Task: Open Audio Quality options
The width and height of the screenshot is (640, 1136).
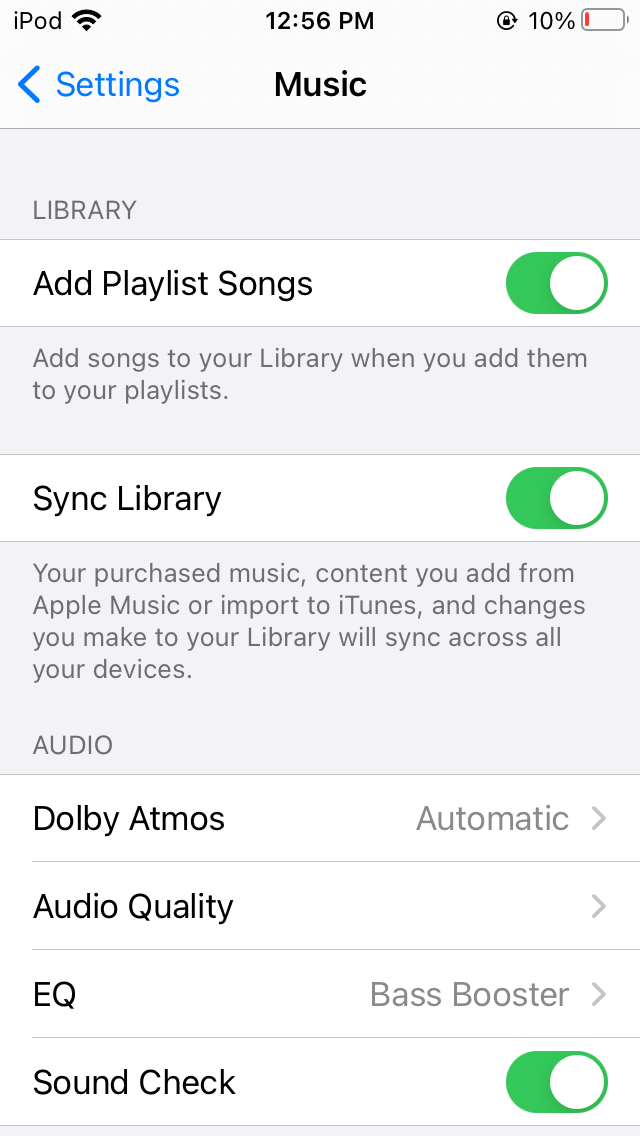Action: (x=320, y=907)
